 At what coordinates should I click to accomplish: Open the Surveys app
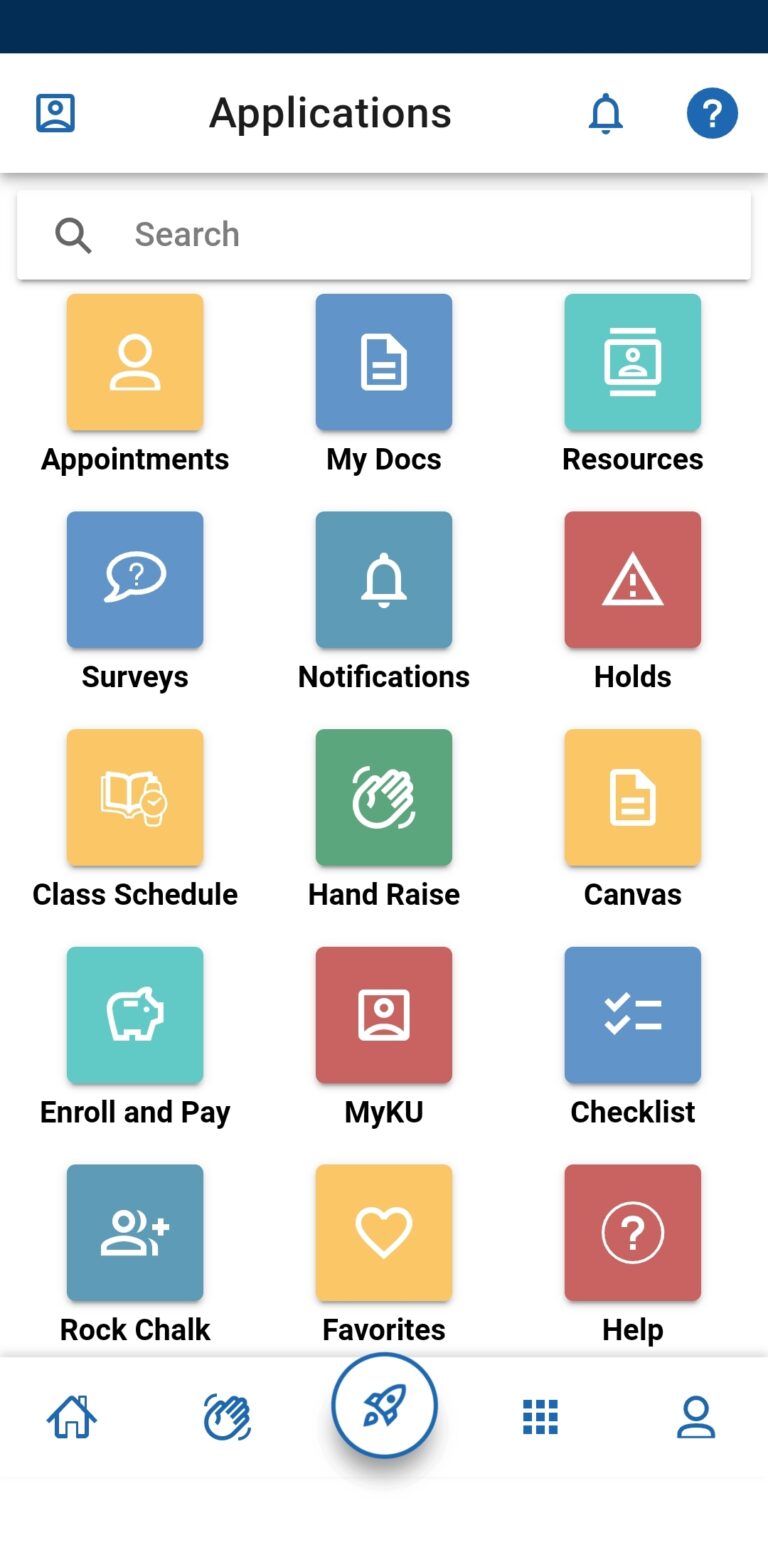[135, 579]
